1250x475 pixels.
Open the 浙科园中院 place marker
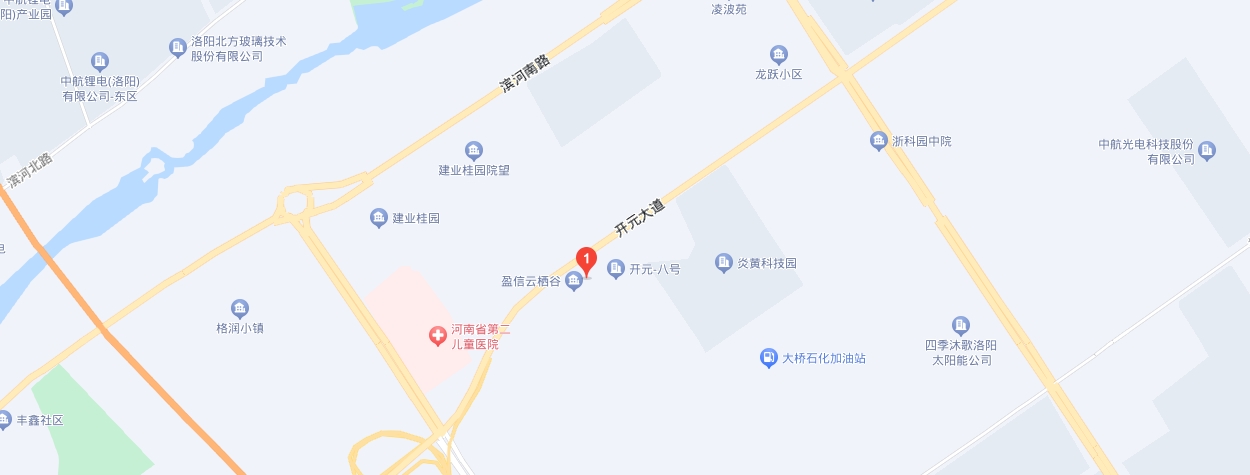point(878,141)
